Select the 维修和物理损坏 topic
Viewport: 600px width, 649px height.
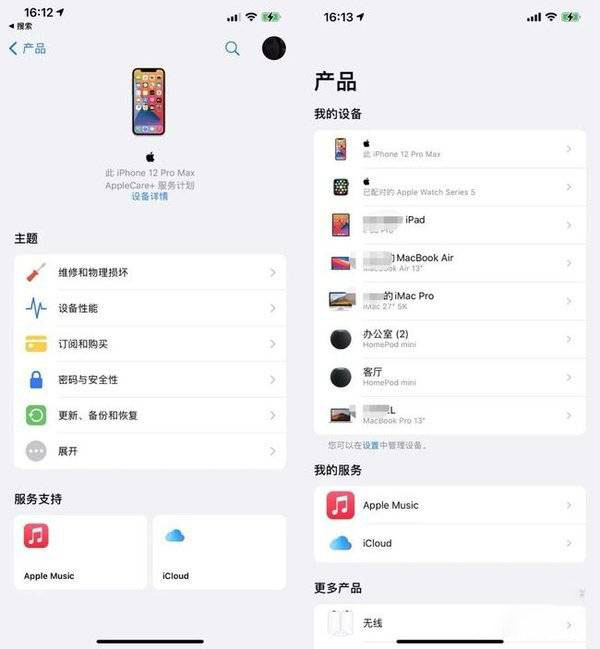[x=150, y=272]
